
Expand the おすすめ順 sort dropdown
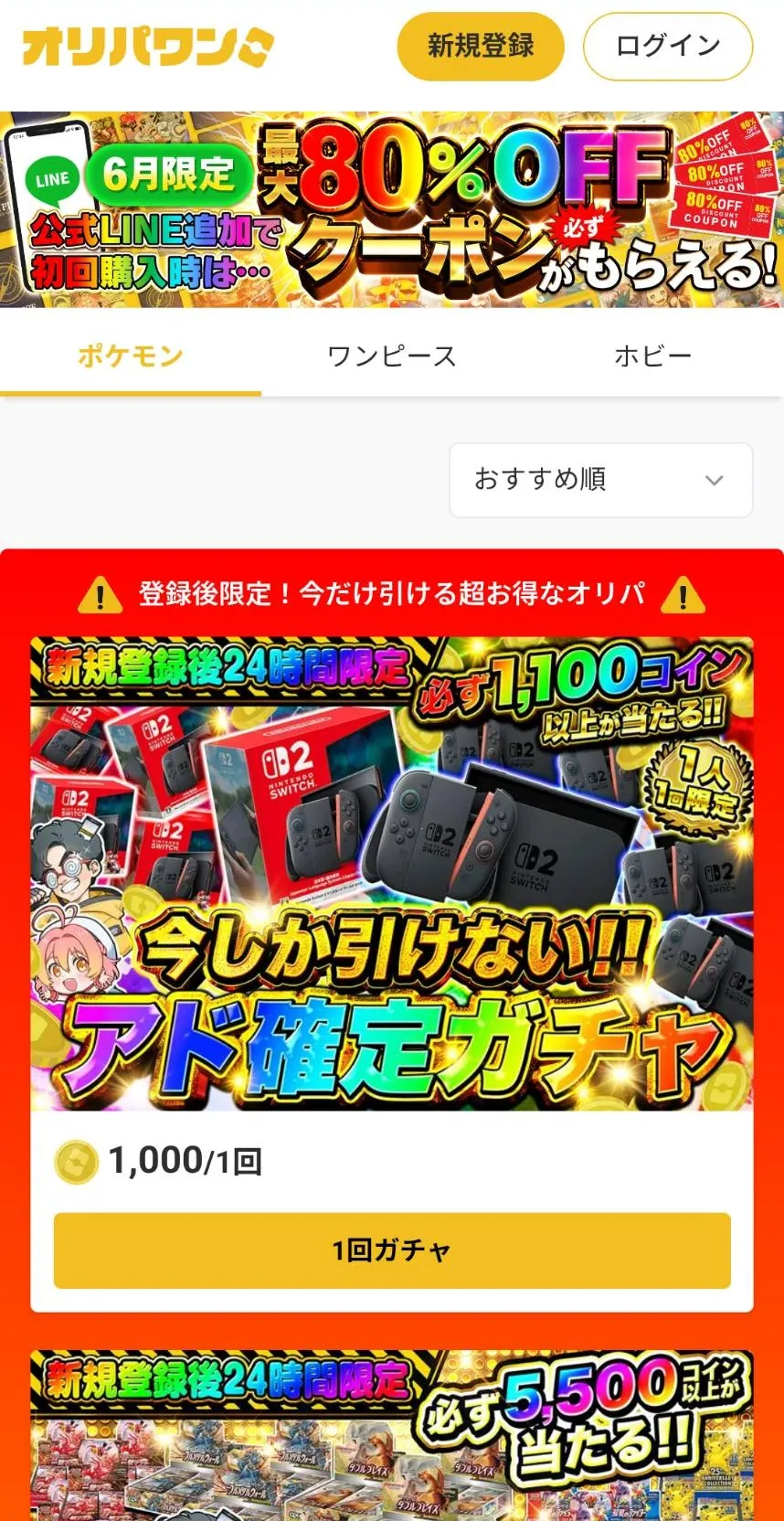[600, 480]
